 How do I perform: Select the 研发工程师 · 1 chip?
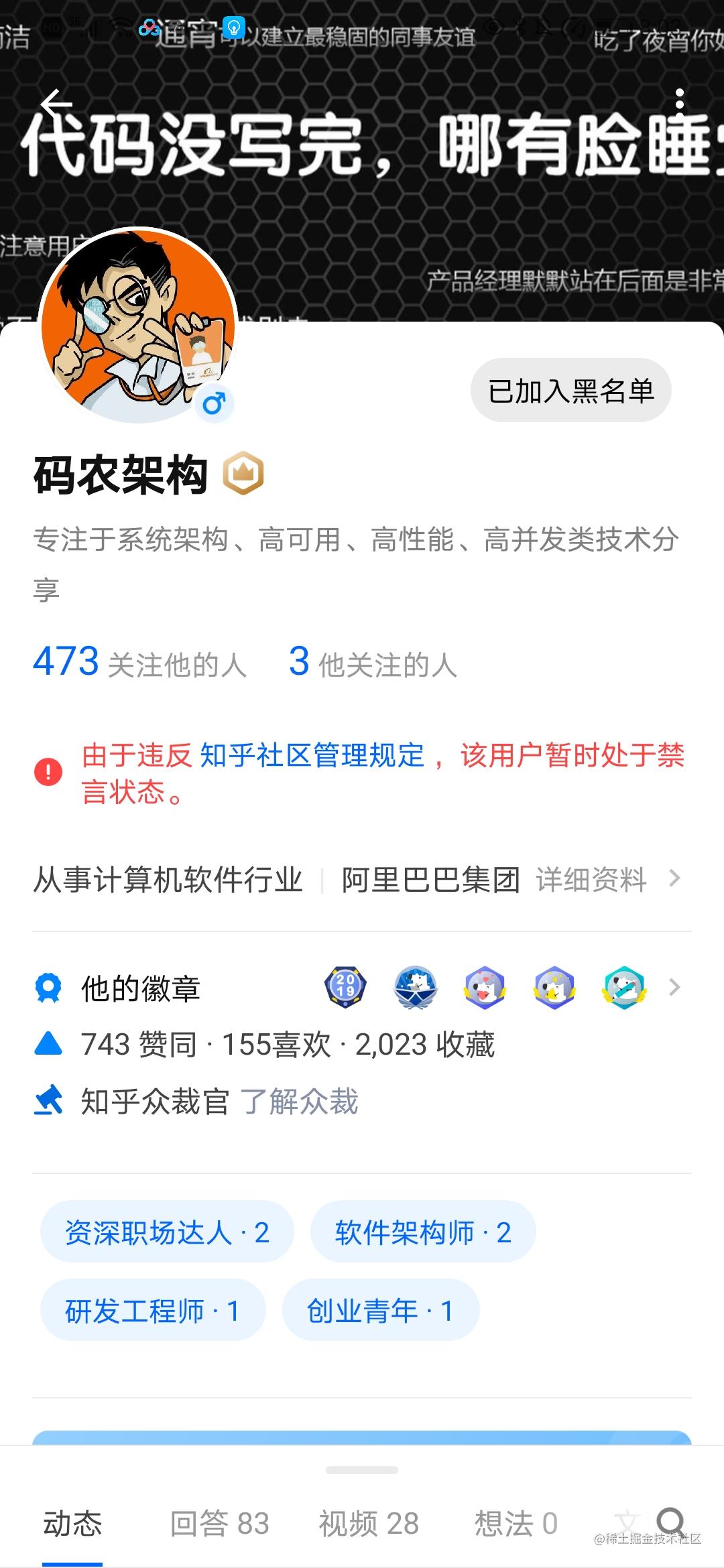[152, 1311]
